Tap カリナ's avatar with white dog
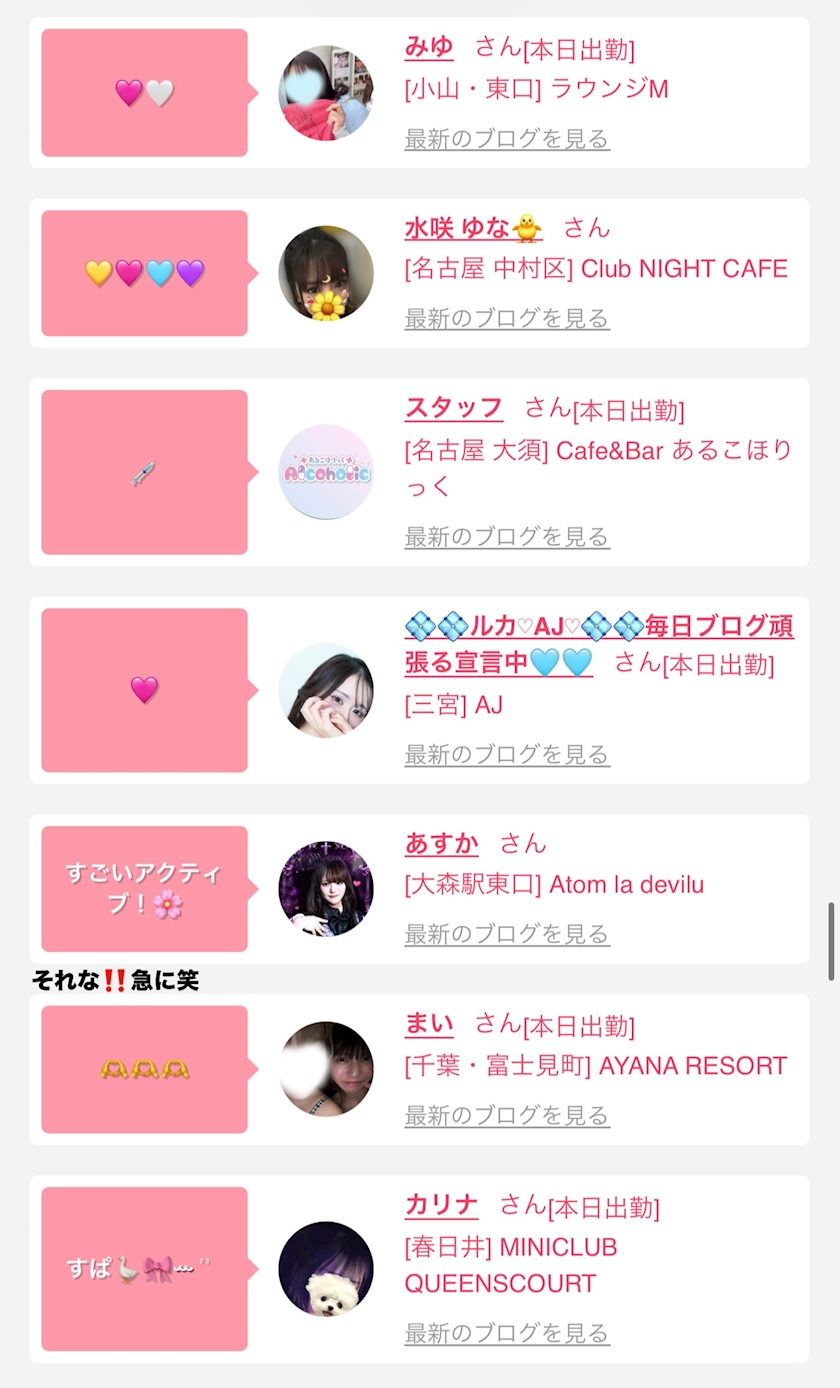 [326, 1269]
